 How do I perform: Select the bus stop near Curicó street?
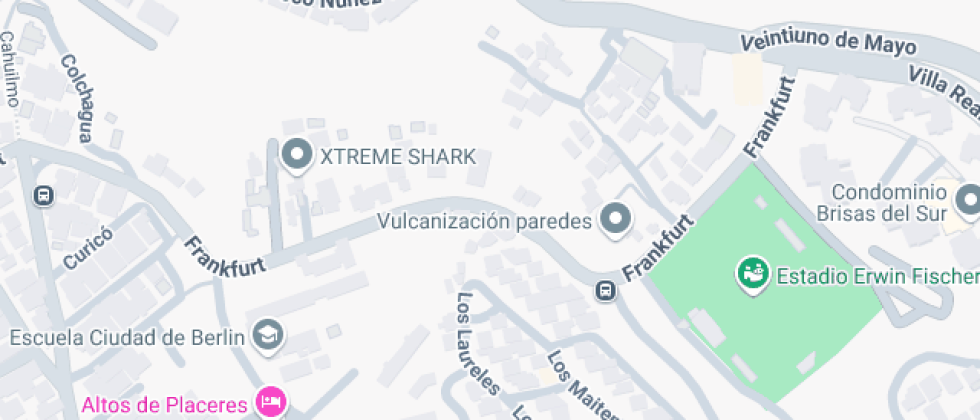click(x=43, y=196)
